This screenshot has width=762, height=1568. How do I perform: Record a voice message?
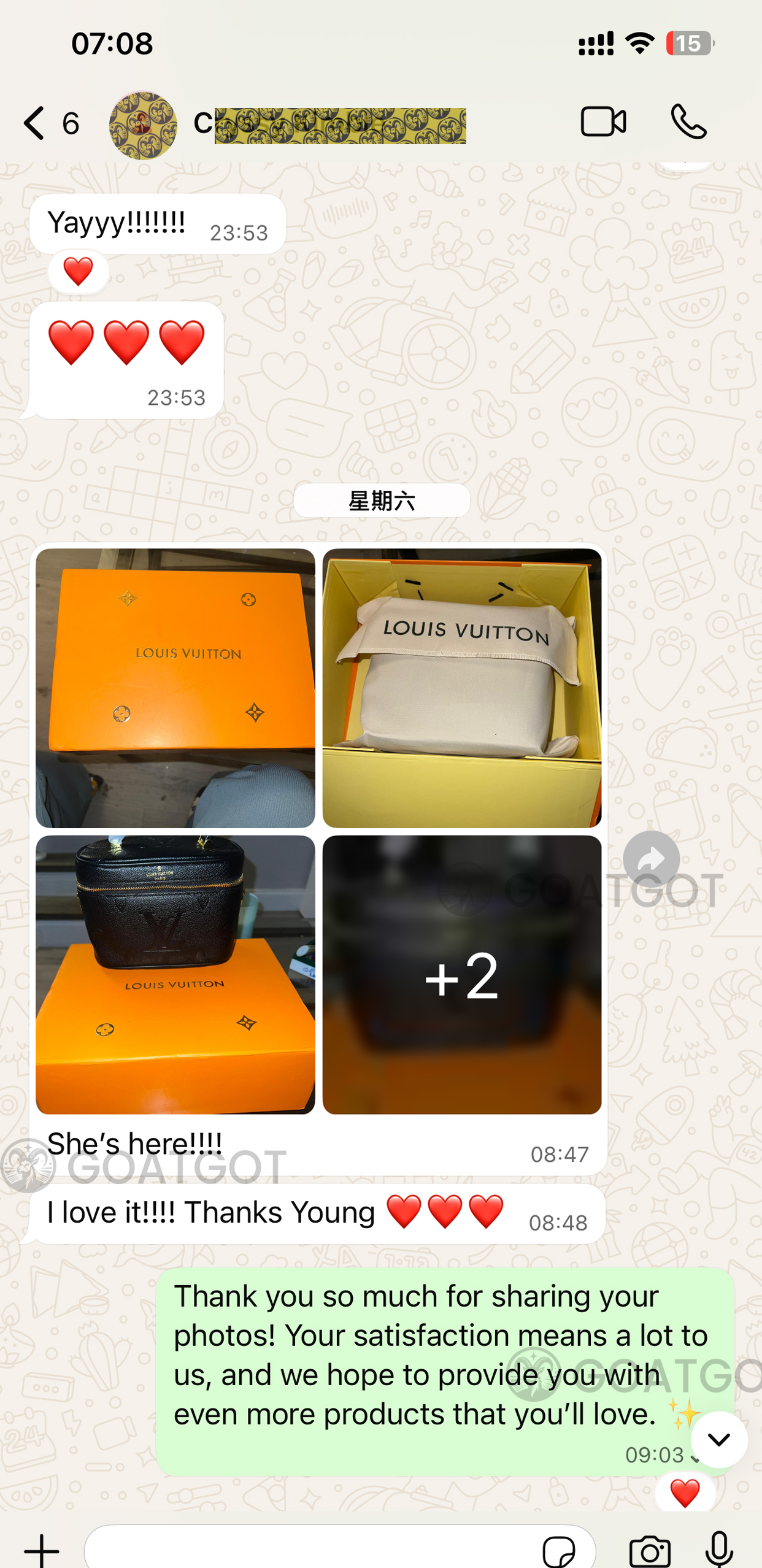pyautogui.click(x=718, y=1550)
